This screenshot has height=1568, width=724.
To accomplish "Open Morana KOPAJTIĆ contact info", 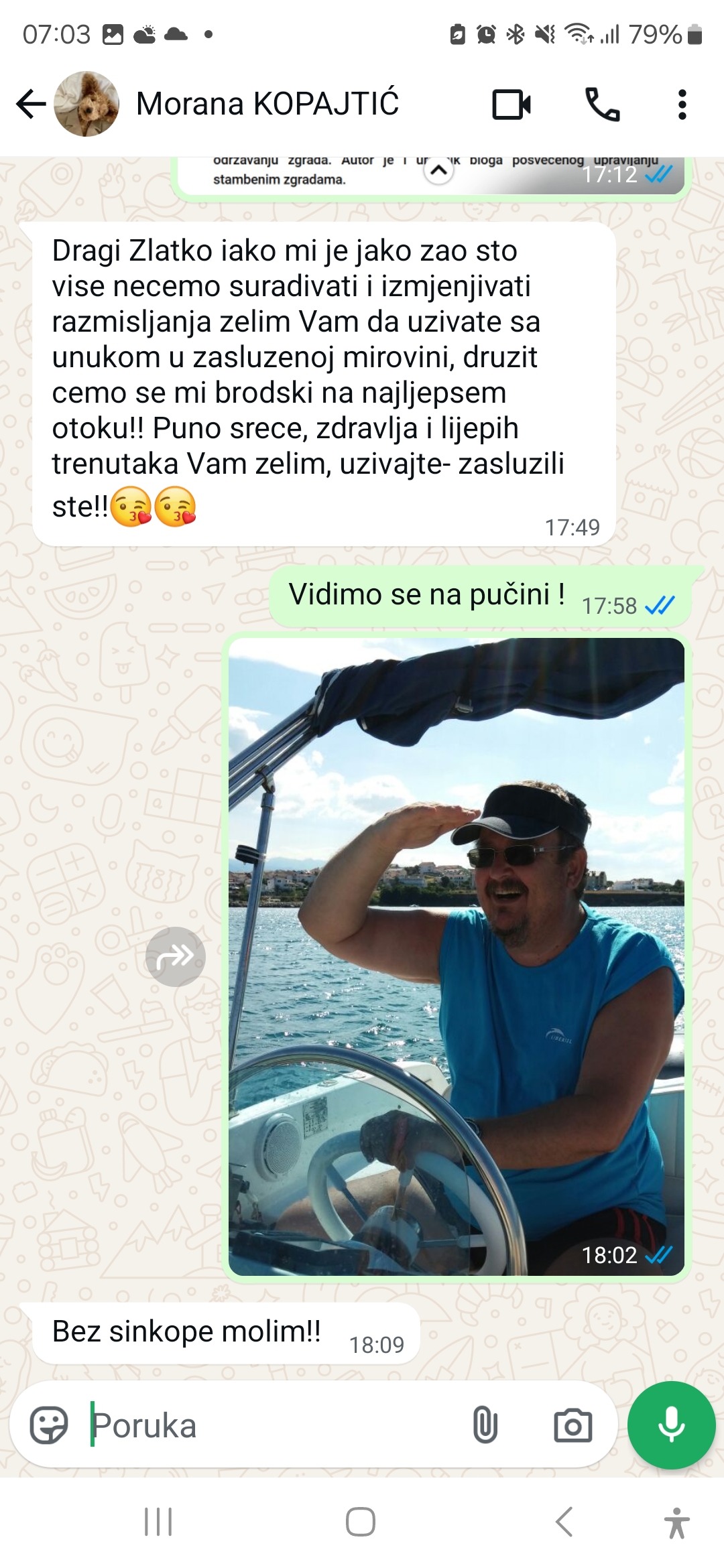I will [x=267, y=104].
